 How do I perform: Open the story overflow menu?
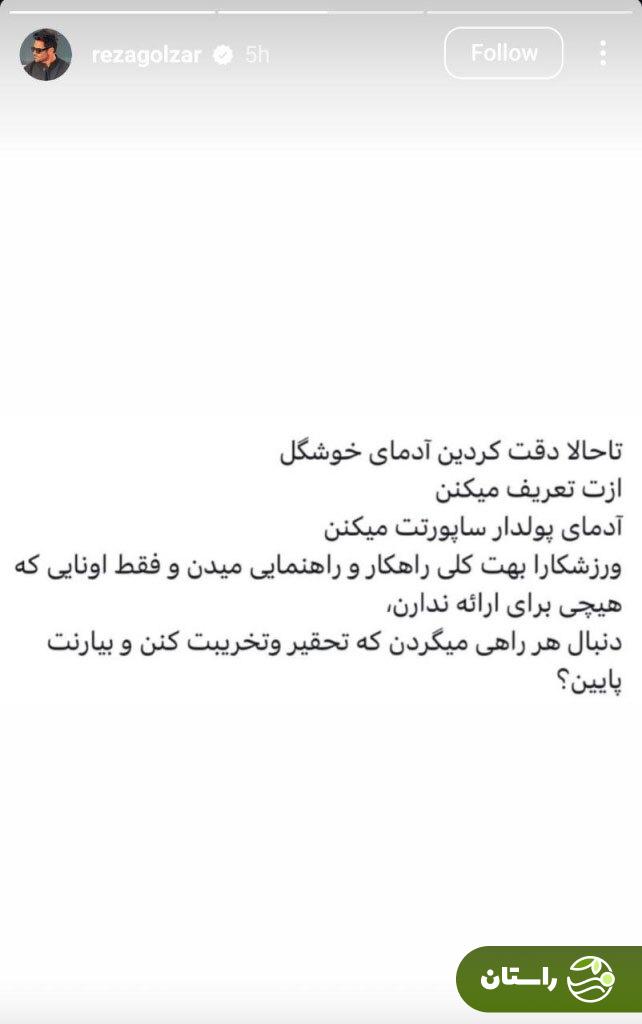coord(602,53)
